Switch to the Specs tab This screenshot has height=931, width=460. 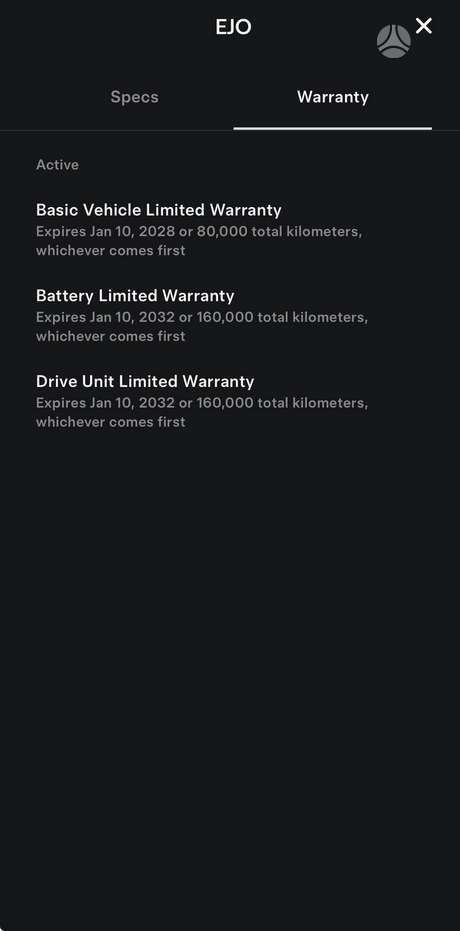[134, 97]
